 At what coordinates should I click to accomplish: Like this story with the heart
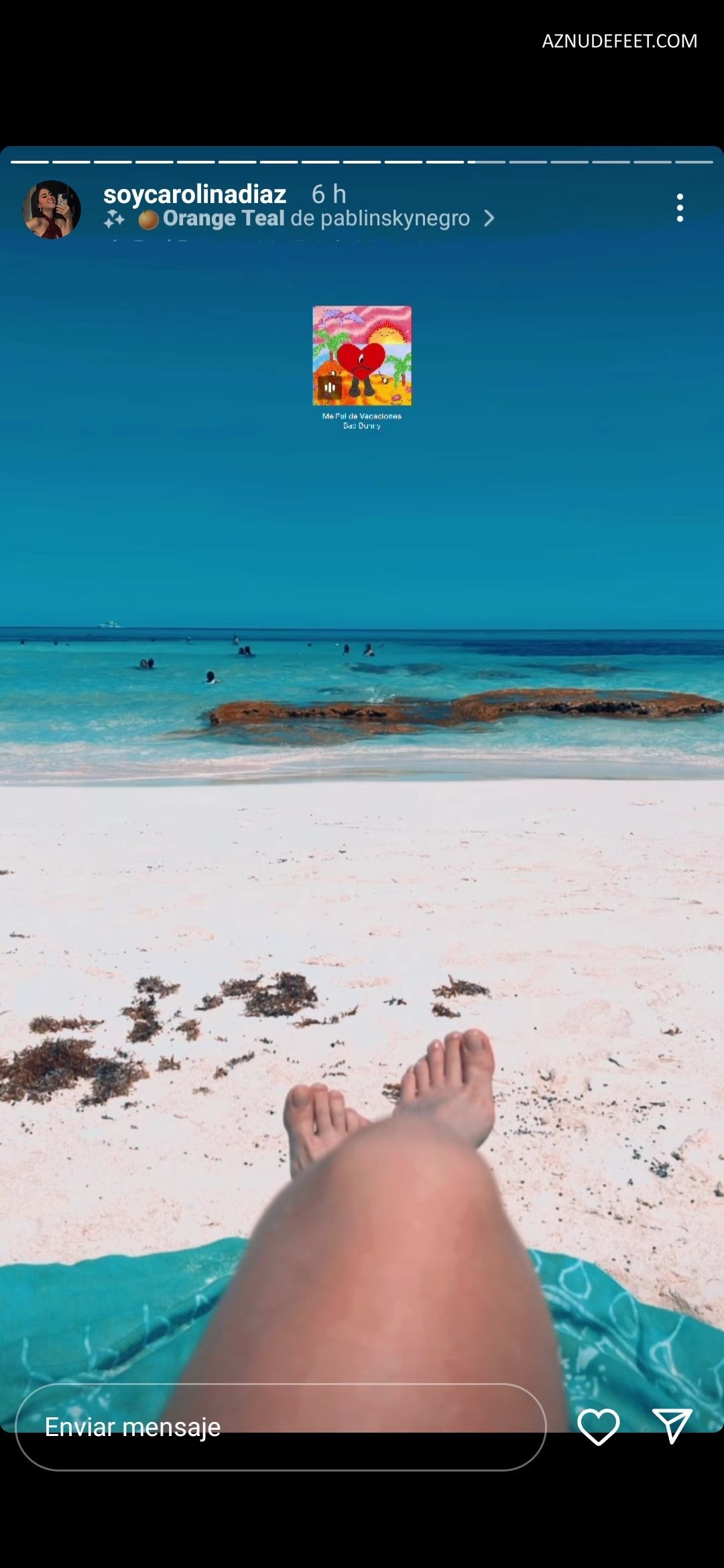599,1427
